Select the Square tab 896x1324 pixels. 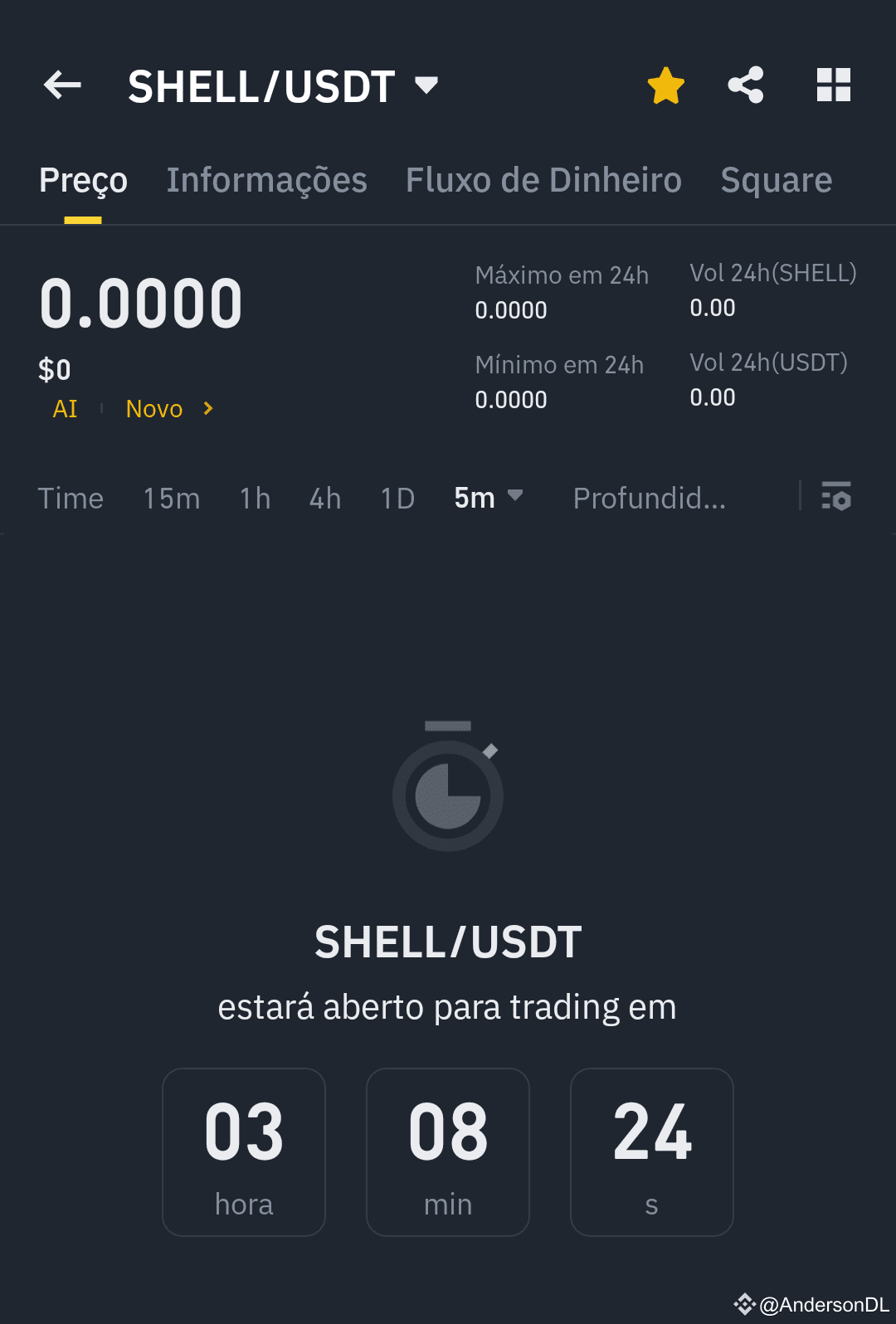(777, 179)
